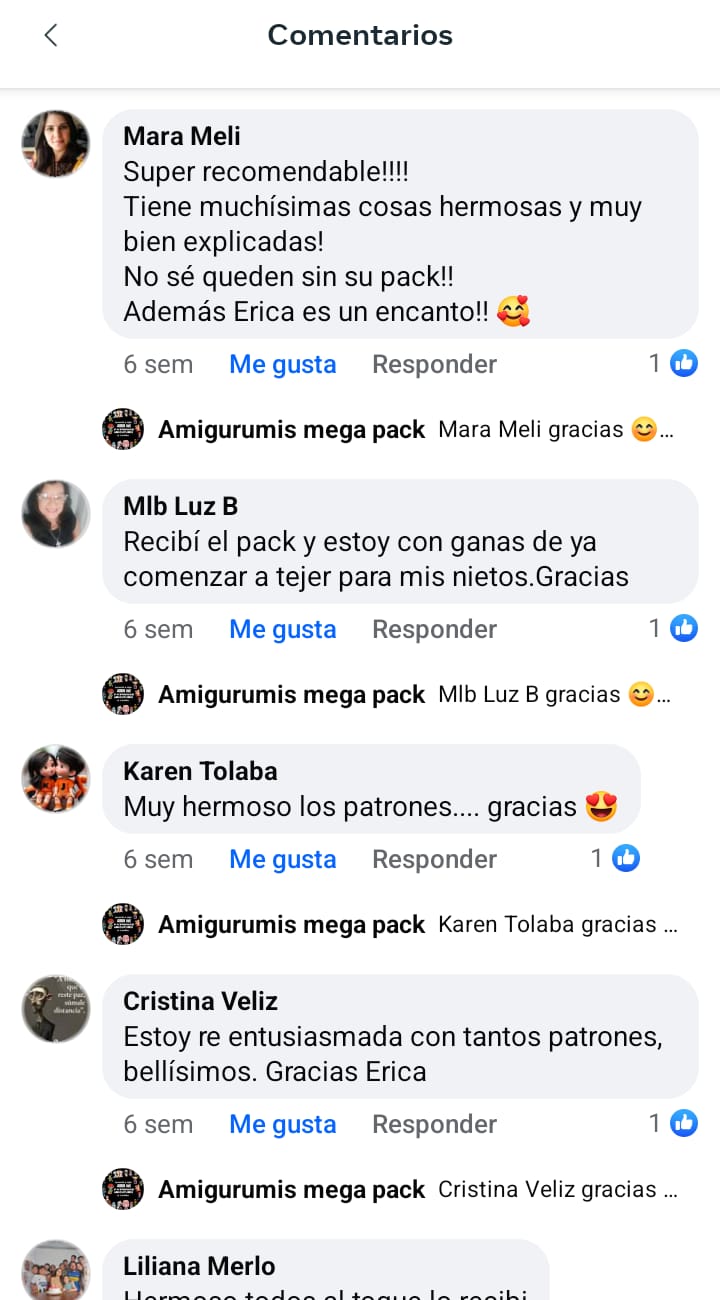Open Mara Meli's profile picture
The image size is (720, 1300).
point(56,144)
